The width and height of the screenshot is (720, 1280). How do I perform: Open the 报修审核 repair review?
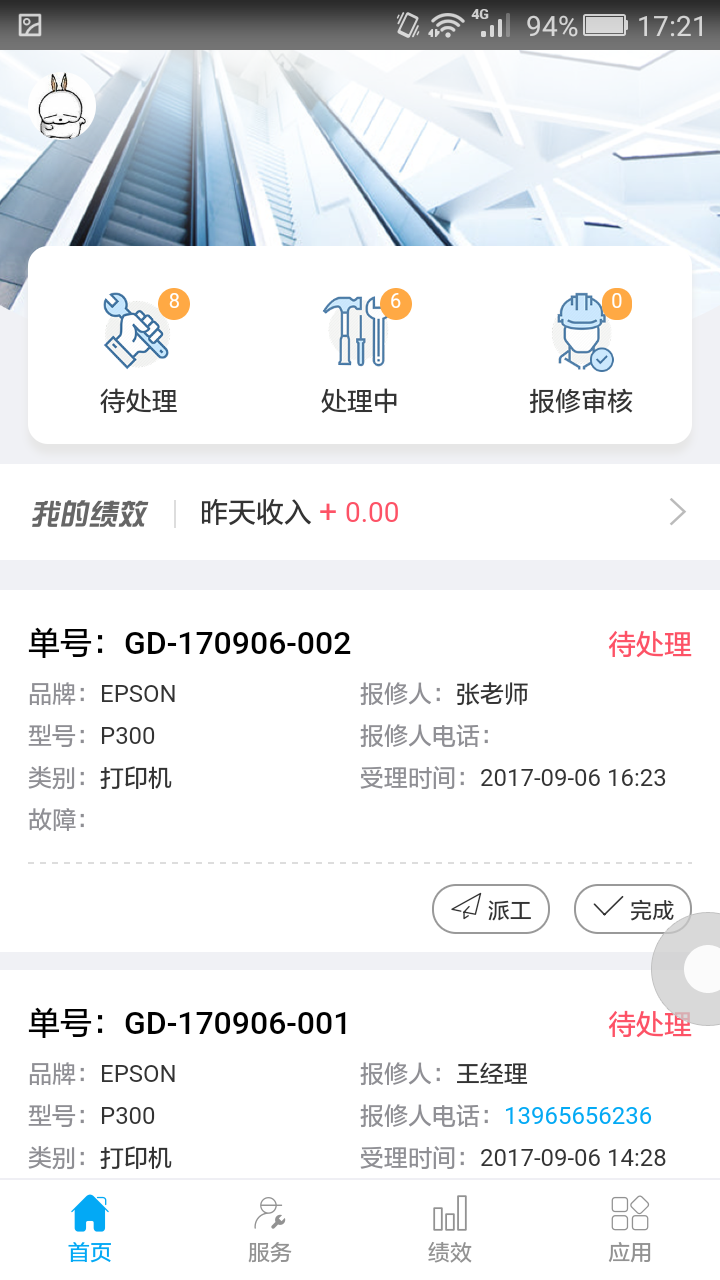click(x=581, y=351)
